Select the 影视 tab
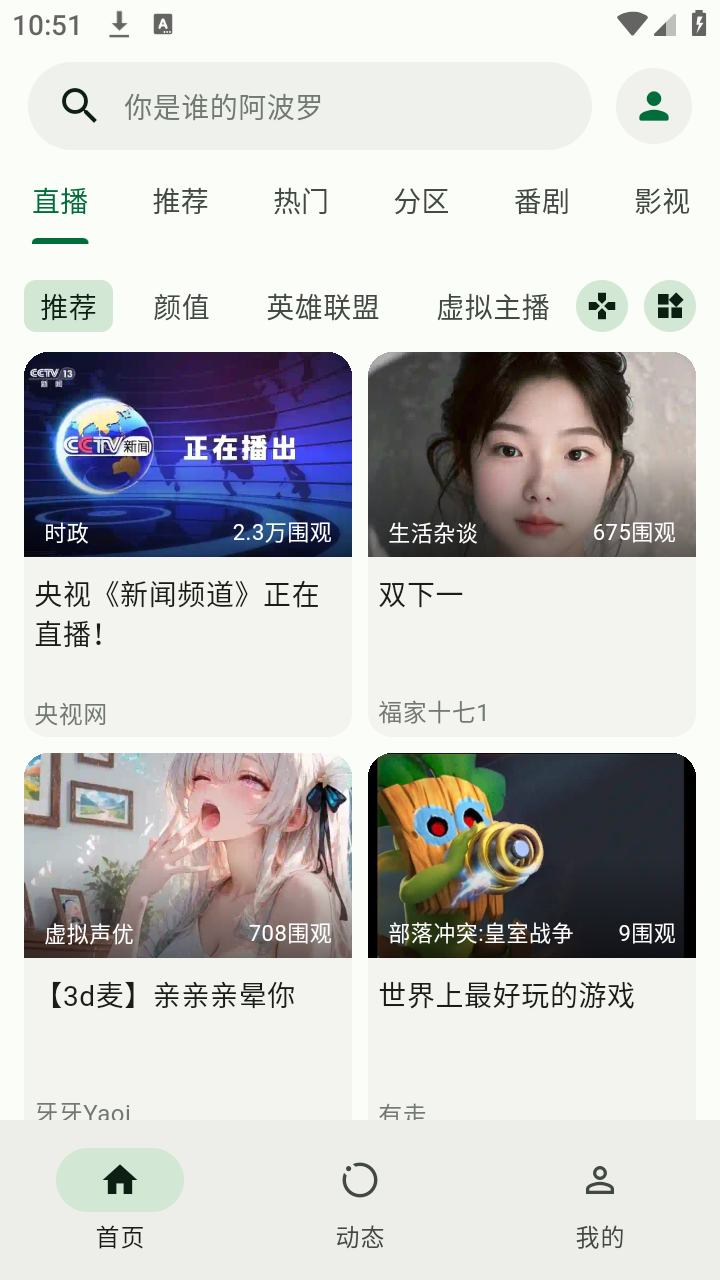The image size is (720, 1280). point(662,202)
